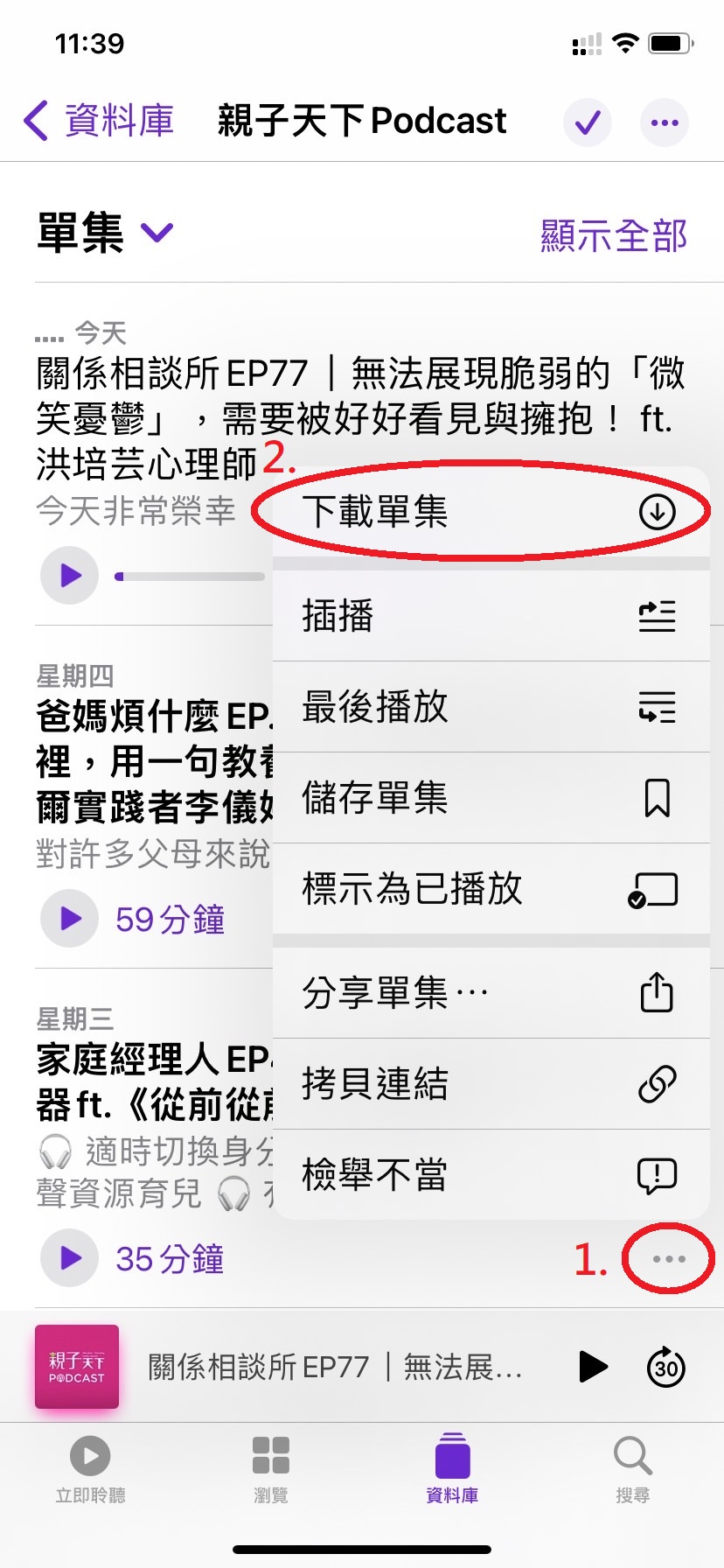Choose 標示為已播放
The width and height of the screenshot is (724, 1568).
tap(490, 889)
